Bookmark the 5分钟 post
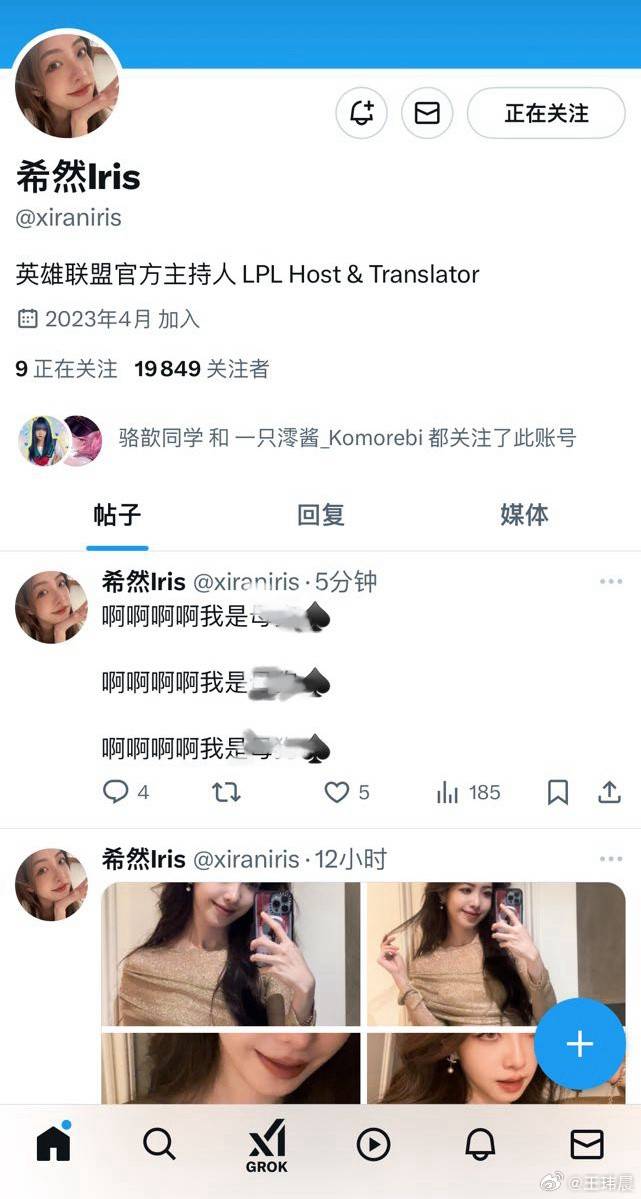This screenshot has height=1199, width=641. [557, 792]
